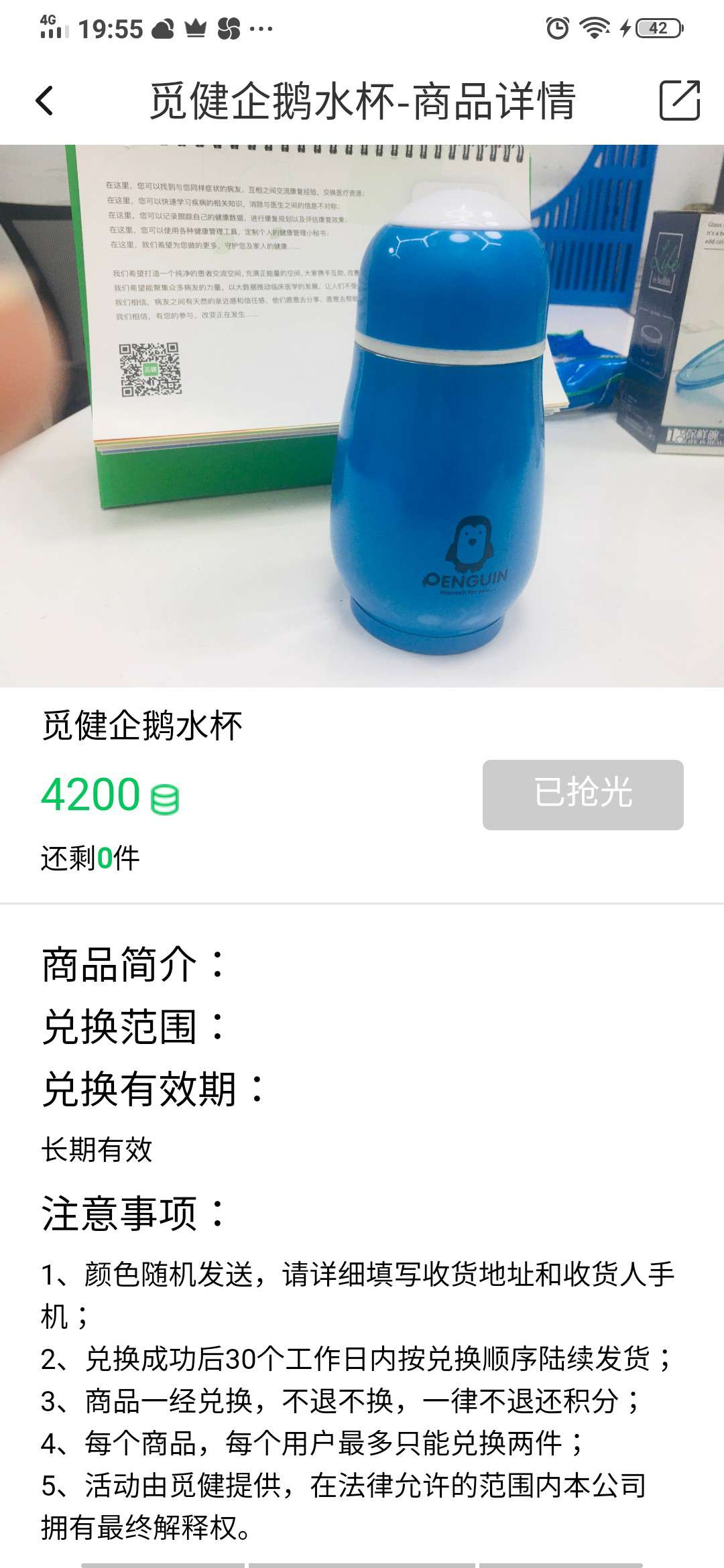Screen dimensions: 724x1568
Task: Tap the green coin icon next to 4200
Action: (x=166, y=797)
